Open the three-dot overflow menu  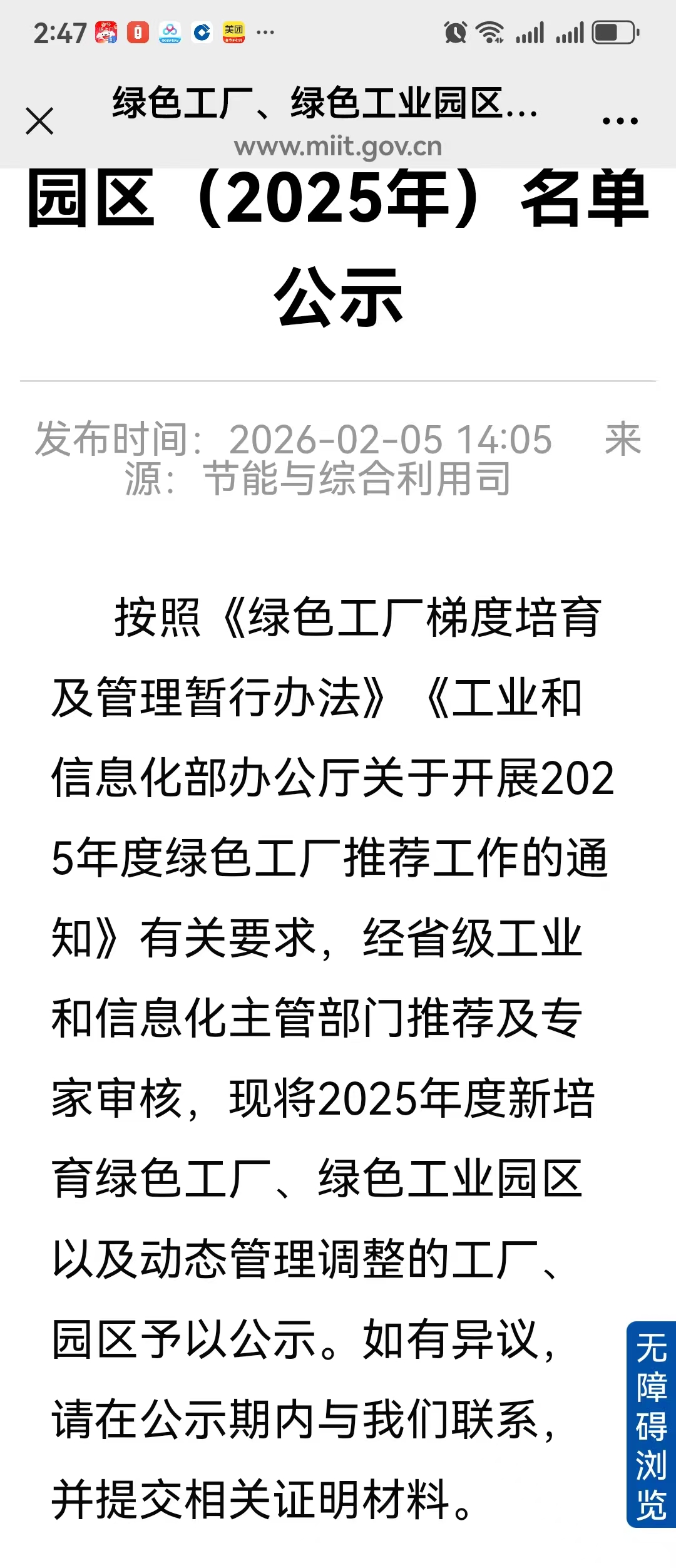point(620,121)
